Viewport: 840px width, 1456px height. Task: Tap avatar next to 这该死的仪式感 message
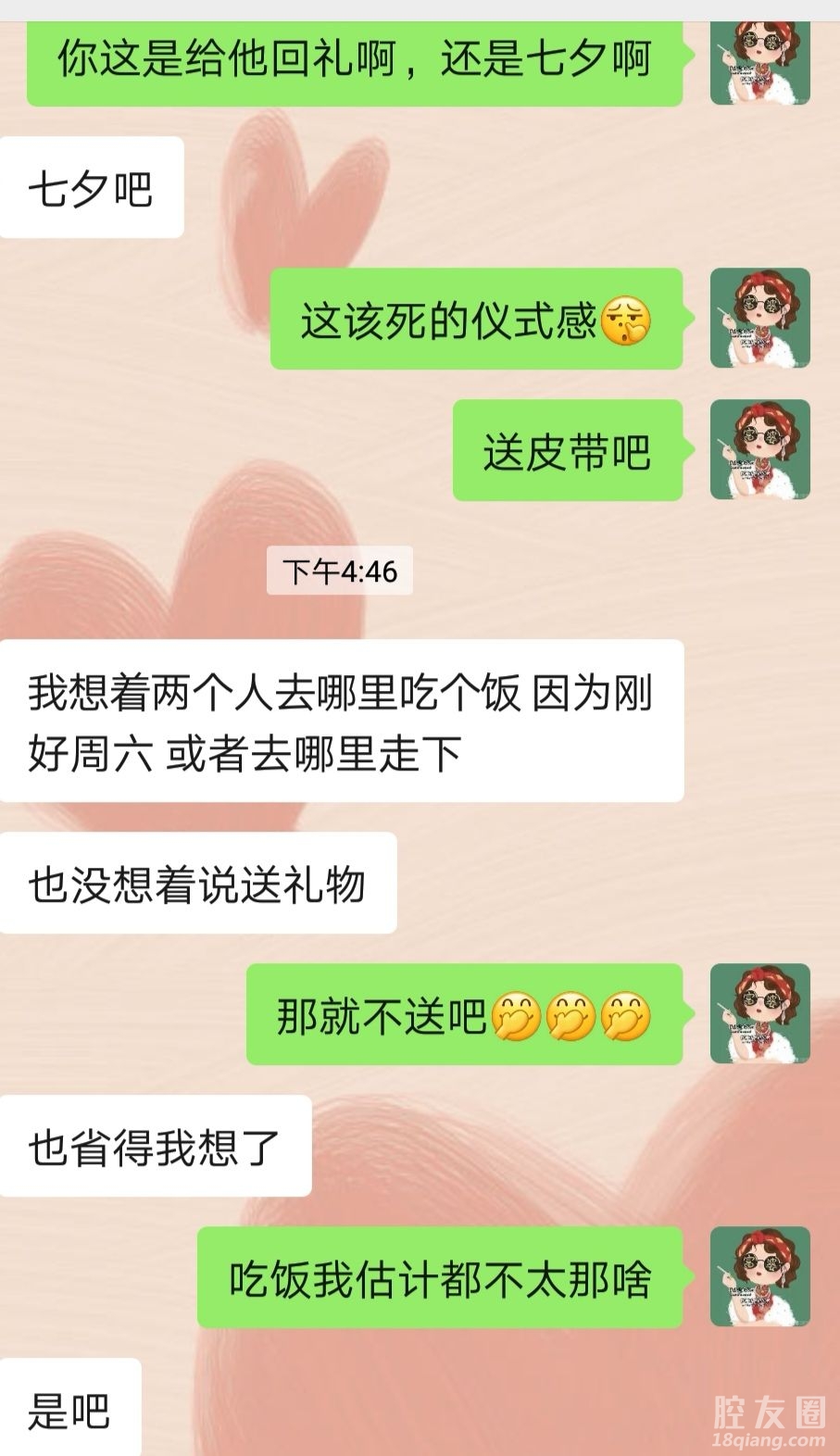[759, 319]
